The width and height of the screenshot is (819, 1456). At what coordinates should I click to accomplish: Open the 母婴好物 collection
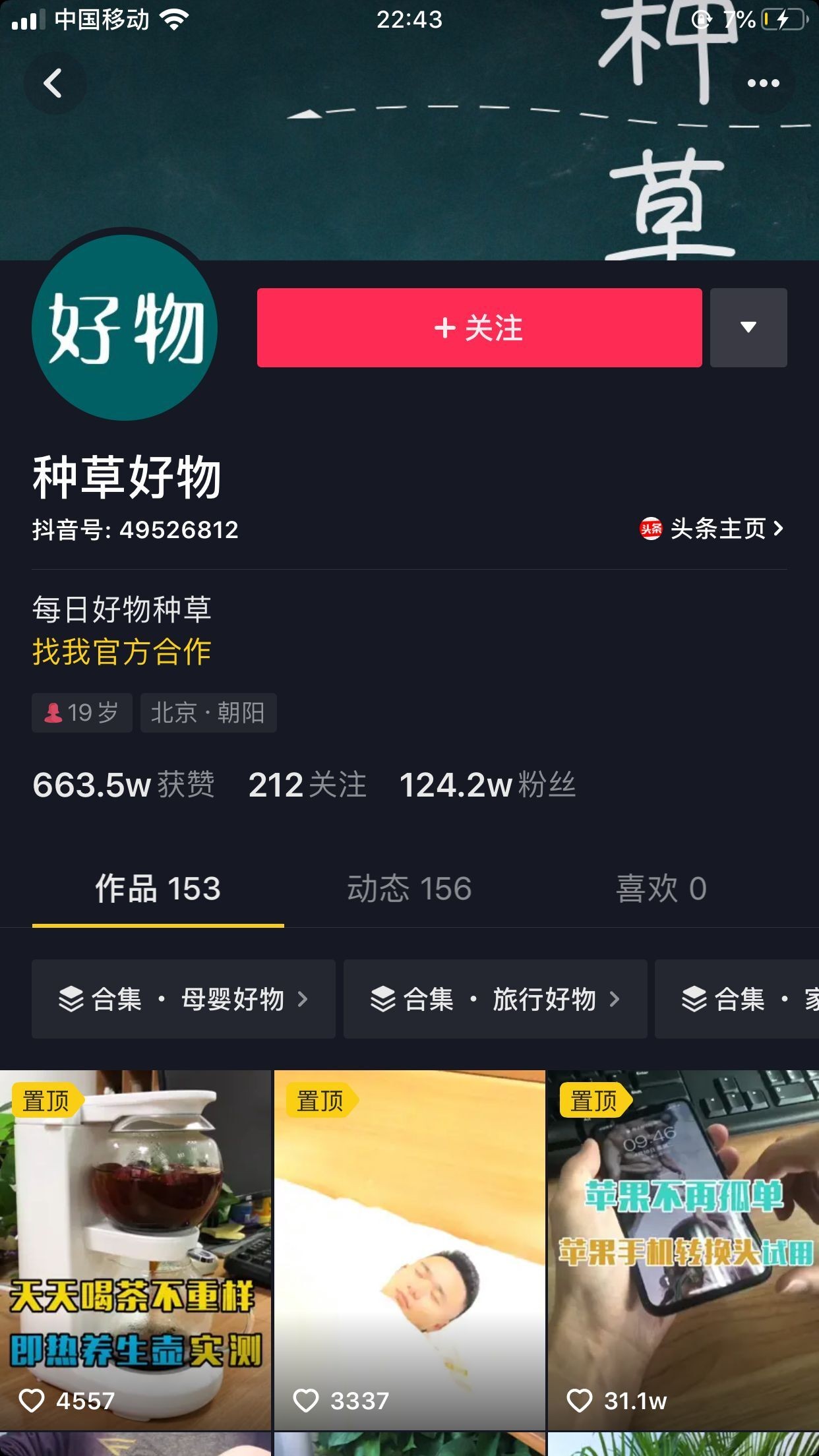(x=183, y=999)
